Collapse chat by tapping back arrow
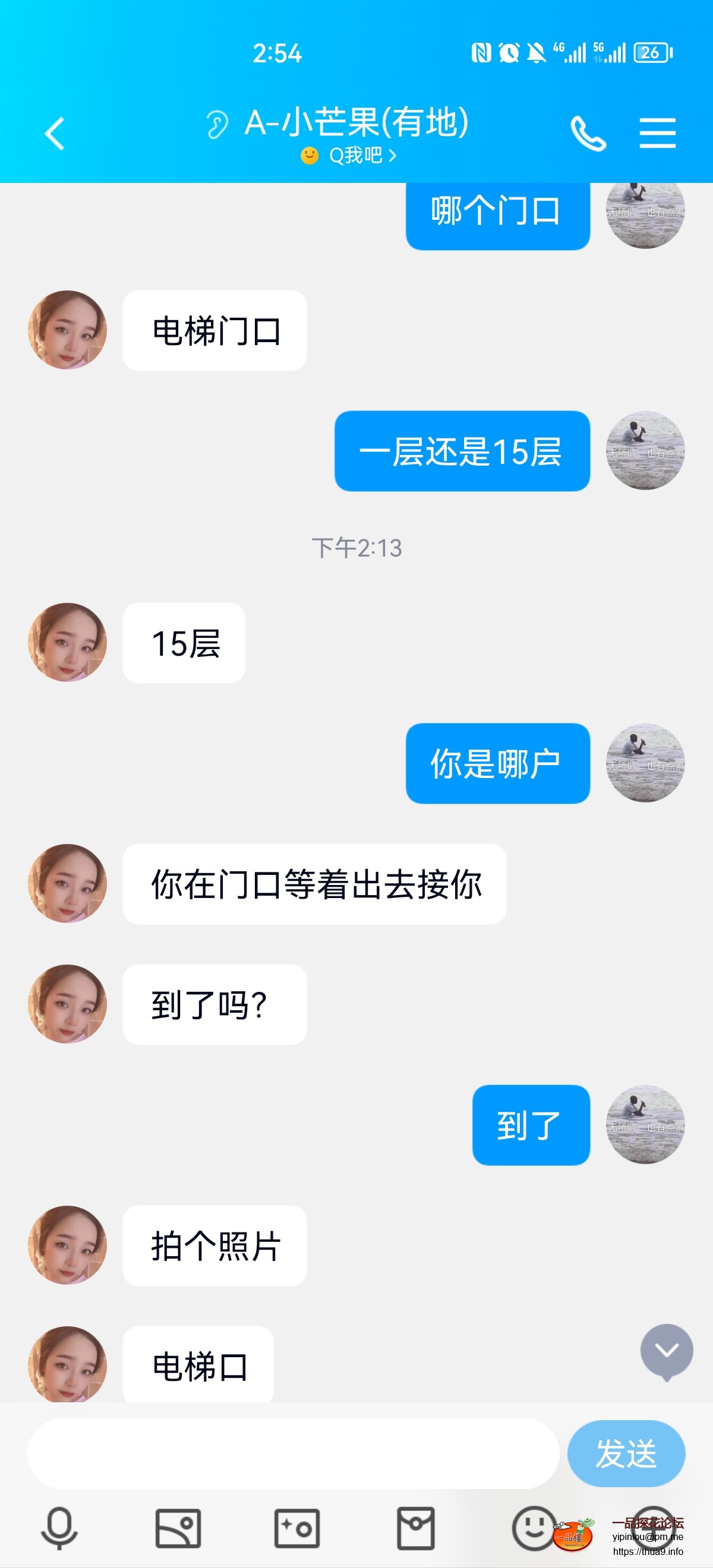 [53, 132]
